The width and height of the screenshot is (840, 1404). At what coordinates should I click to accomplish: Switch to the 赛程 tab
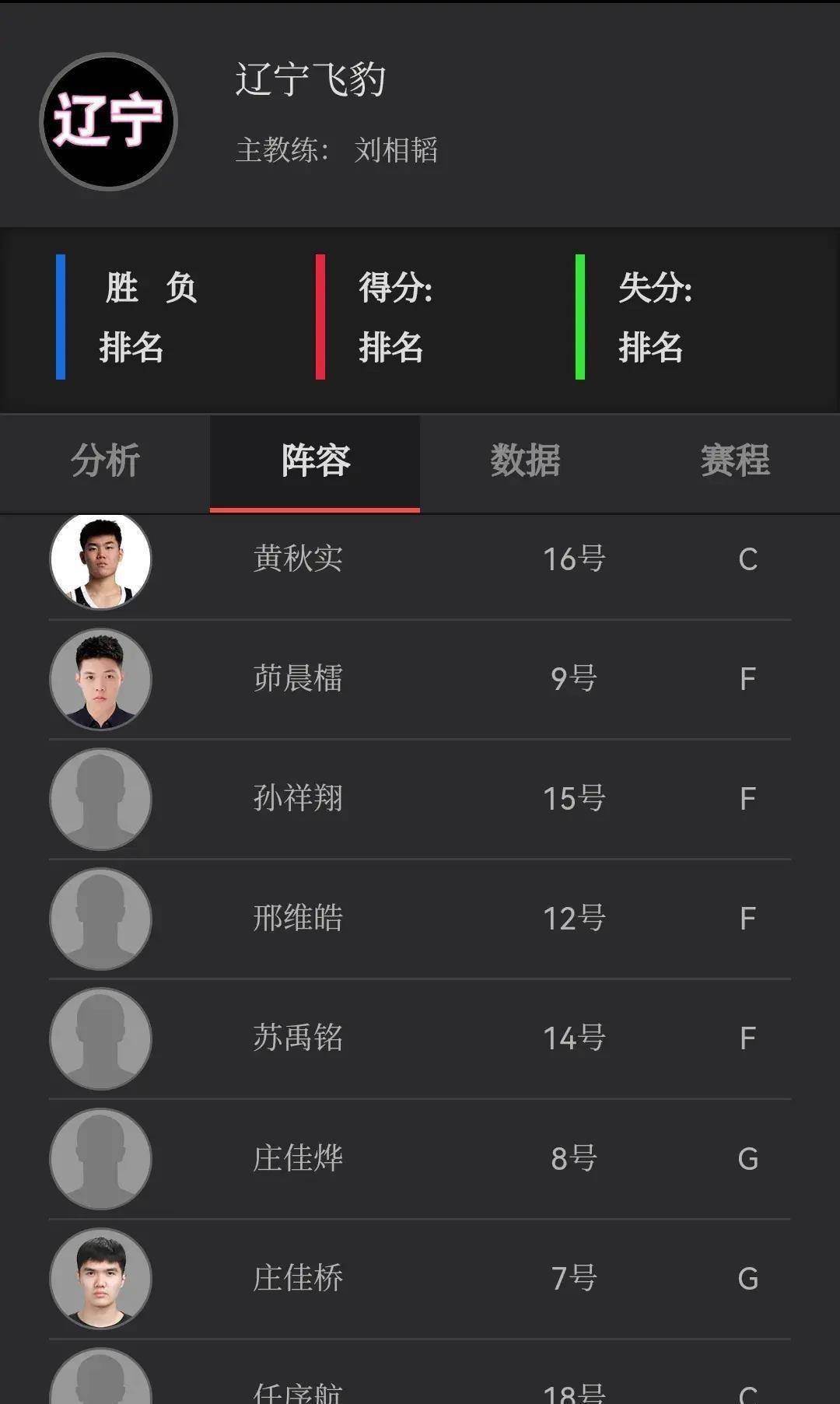735,460
